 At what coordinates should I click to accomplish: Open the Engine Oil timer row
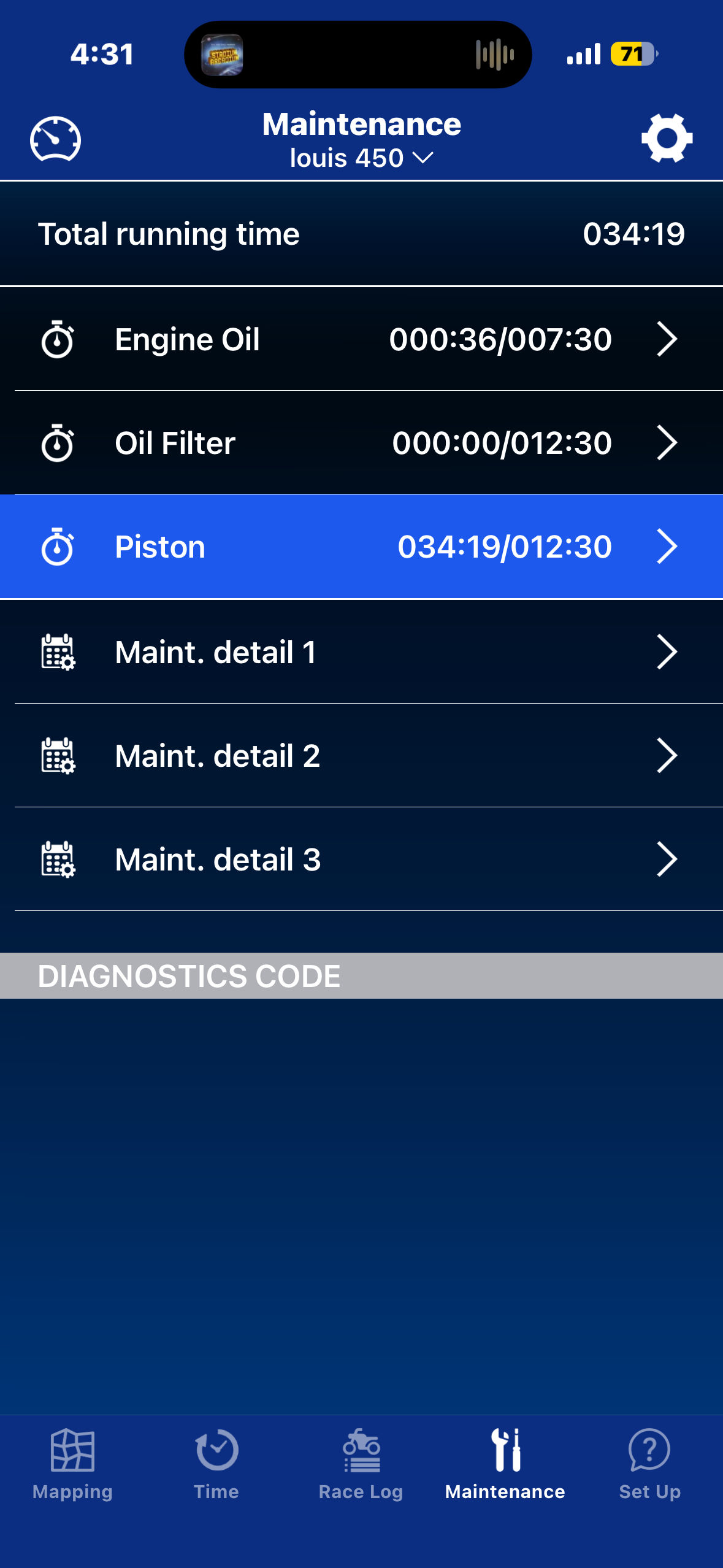pos(362,339)
